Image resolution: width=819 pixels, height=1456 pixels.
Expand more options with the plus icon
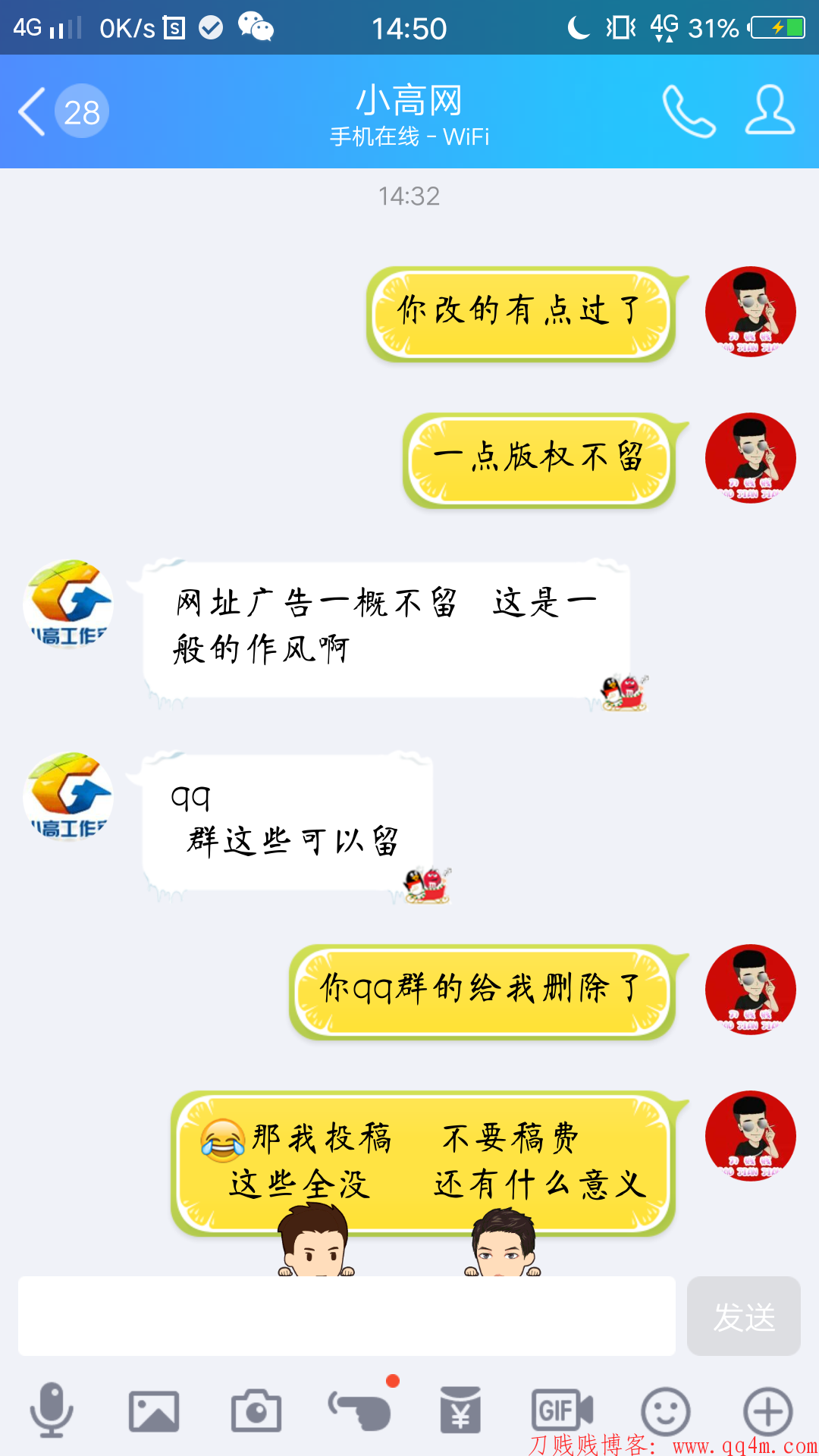pos(767,1410)
